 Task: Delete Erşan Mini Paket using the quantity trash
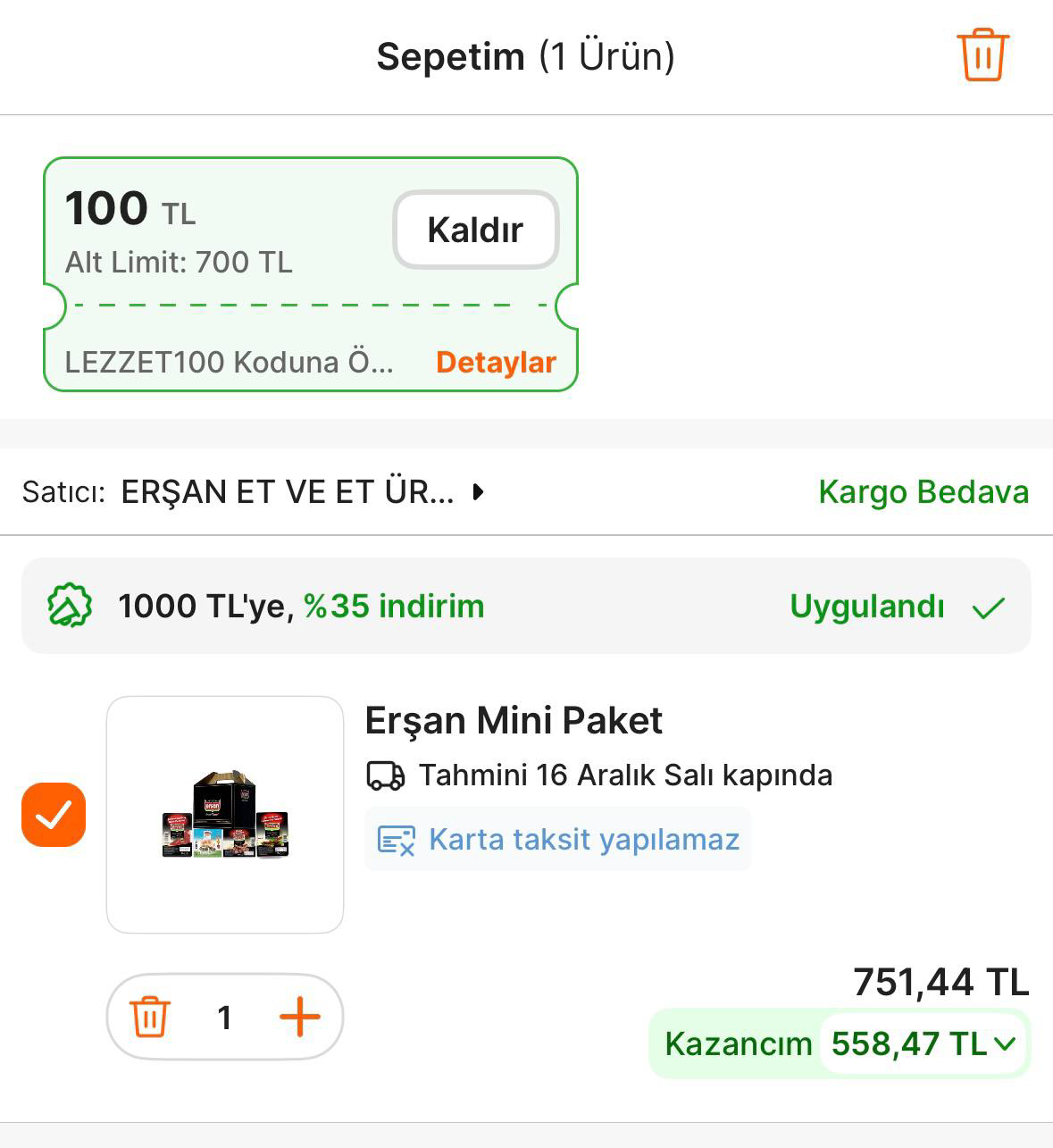pyautogui.click(x=150, y=1017)
